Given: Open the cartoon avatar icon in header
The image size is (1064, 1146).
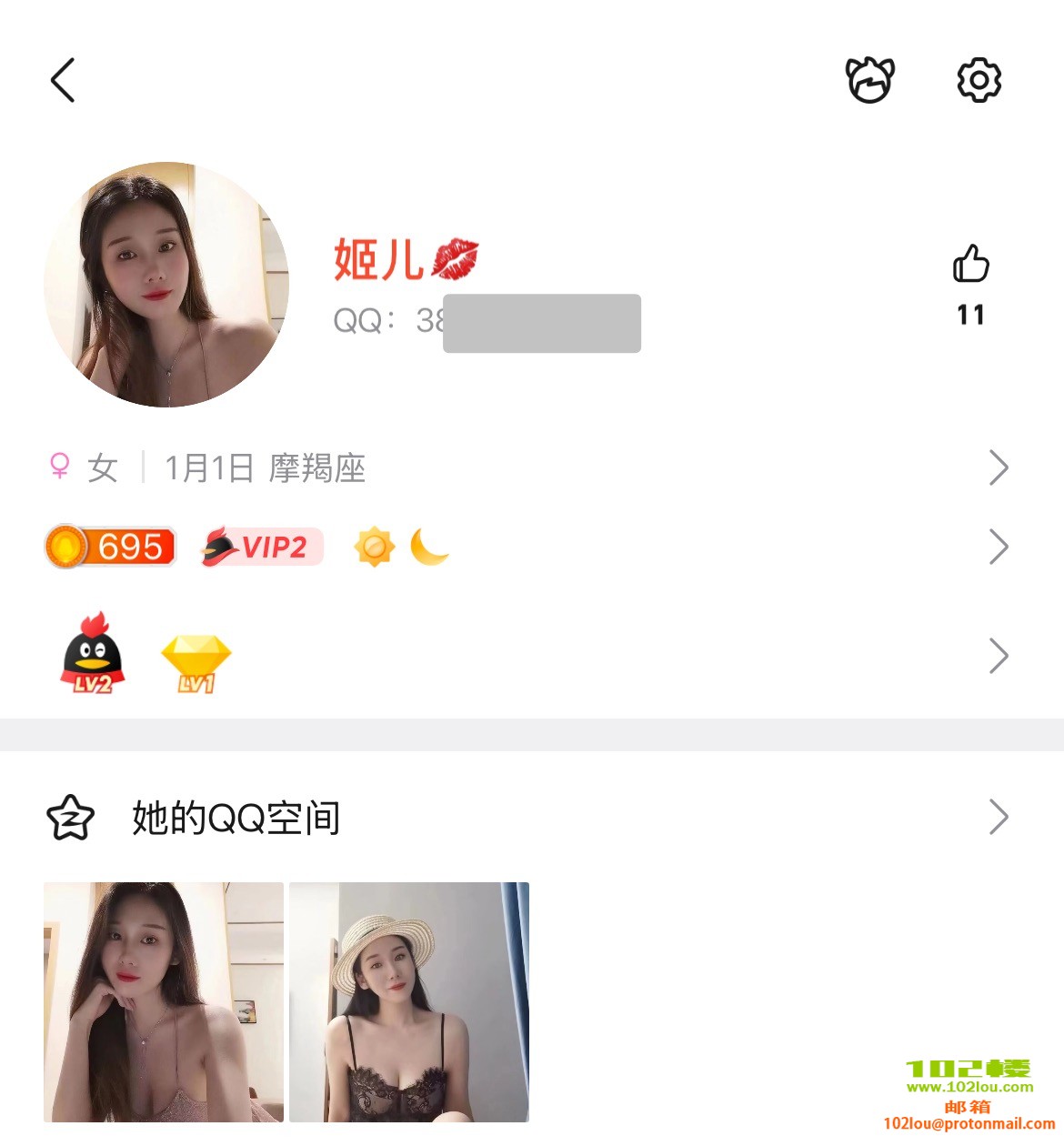Looking at the screenshot, I should coord(870,80).
